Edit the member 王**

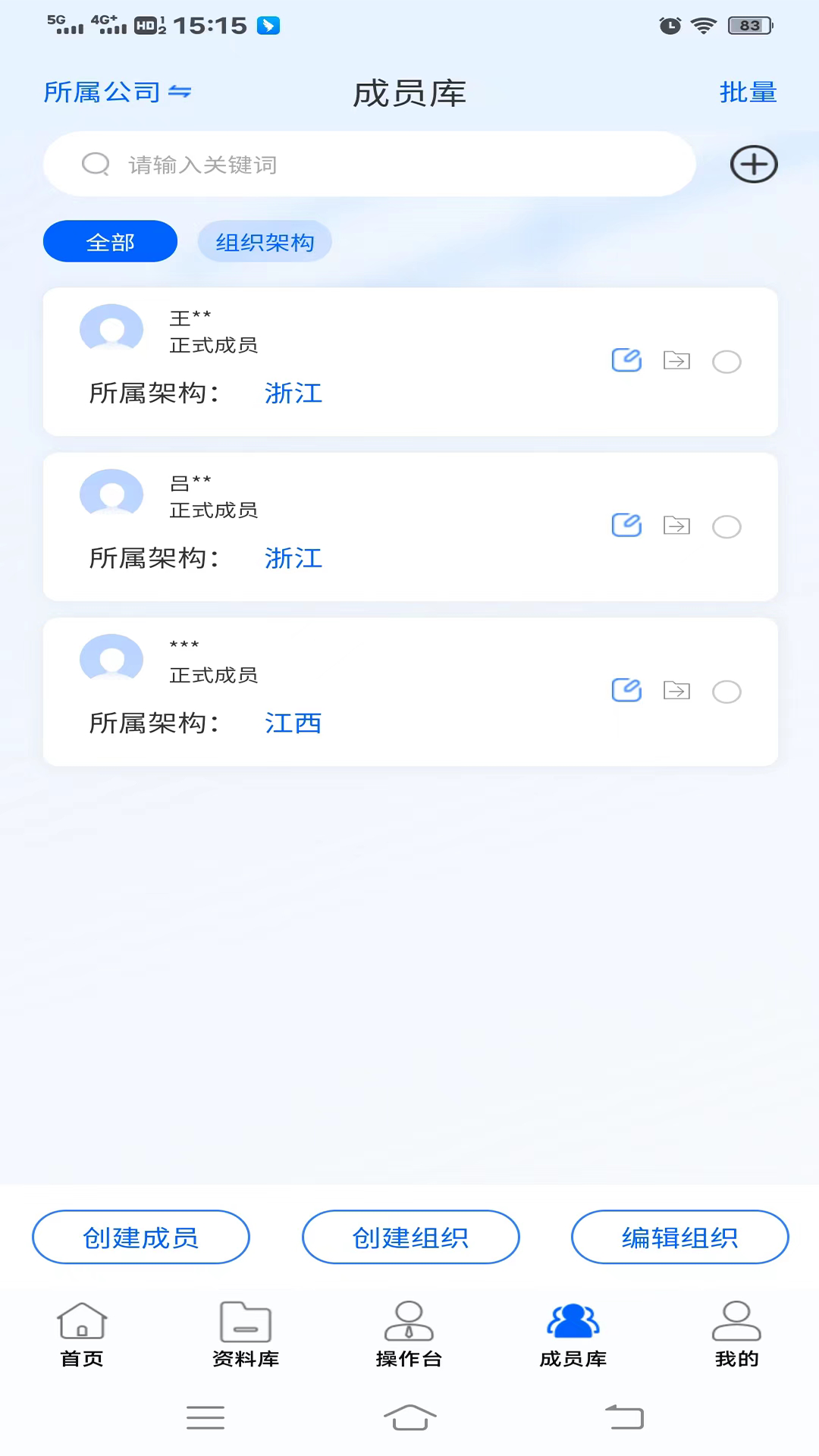[626, 361]
